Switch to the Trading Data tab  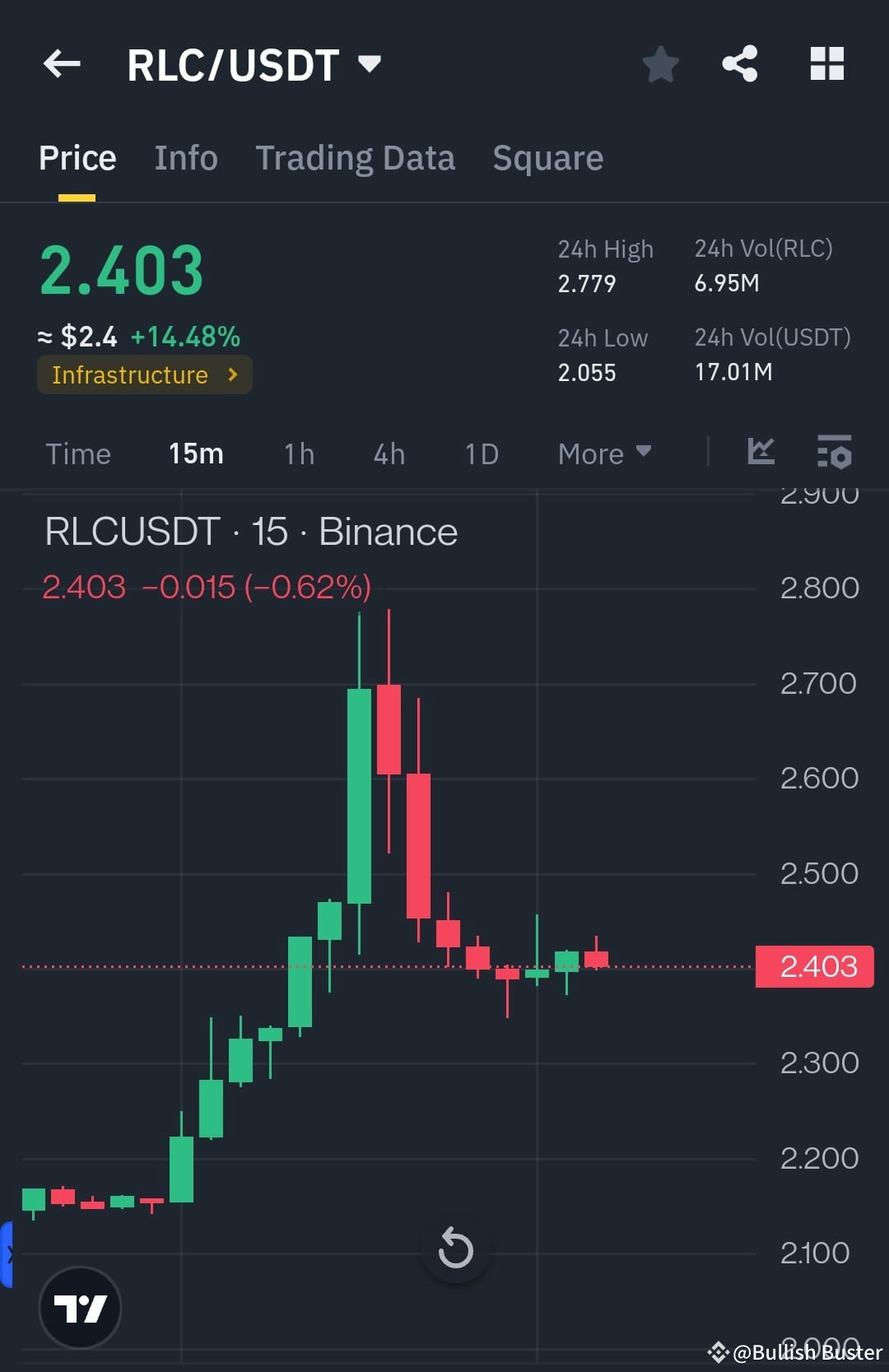356,157
